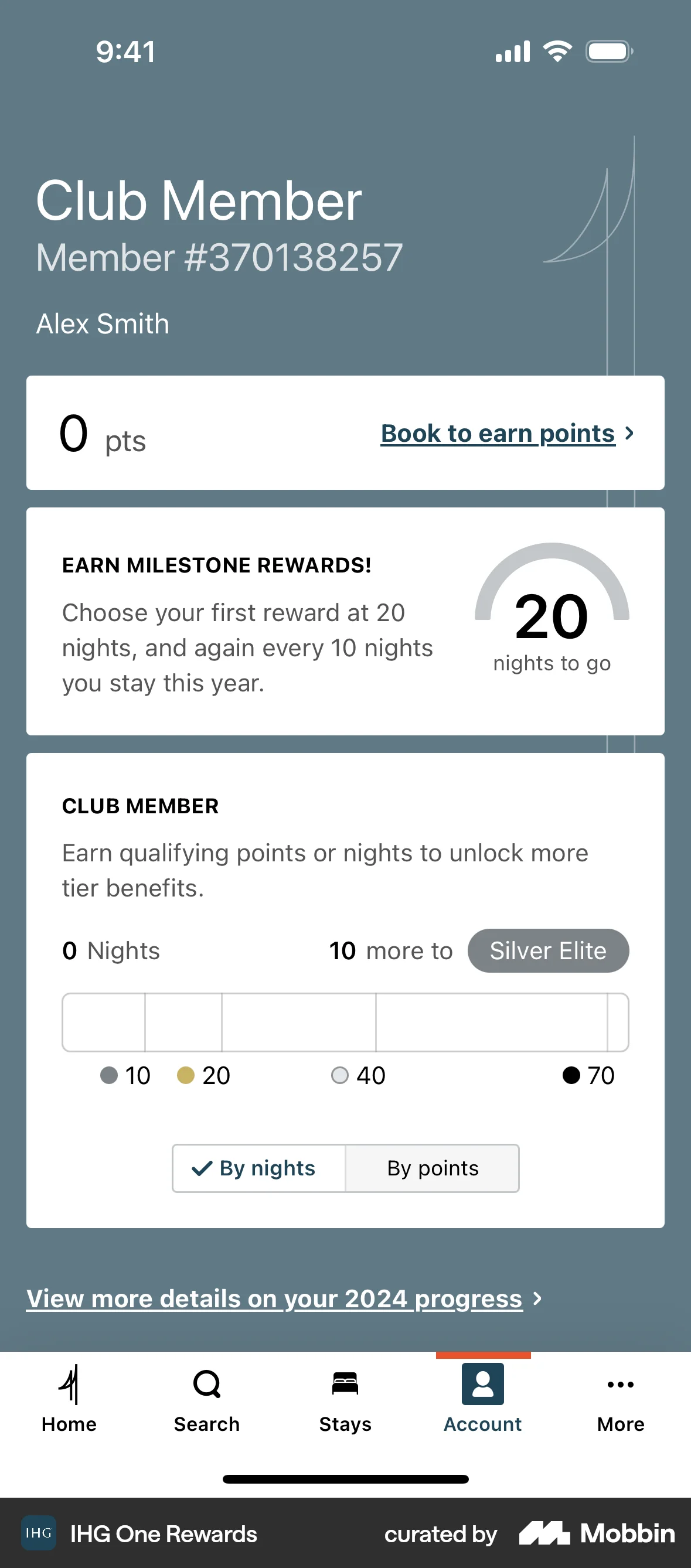This screenshot has width=691, height=1568.
Task: Tap the Mobbin logo
Action: [x=597, y=1534]
